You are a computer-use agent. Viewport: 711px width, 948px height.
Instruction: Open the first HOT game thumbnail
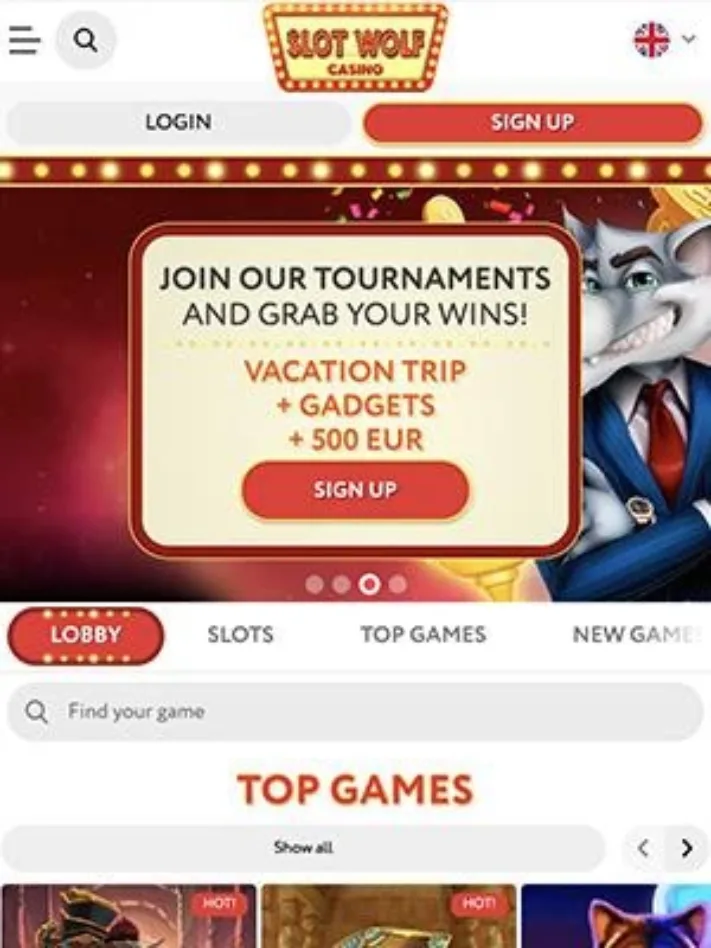(128, 917)
